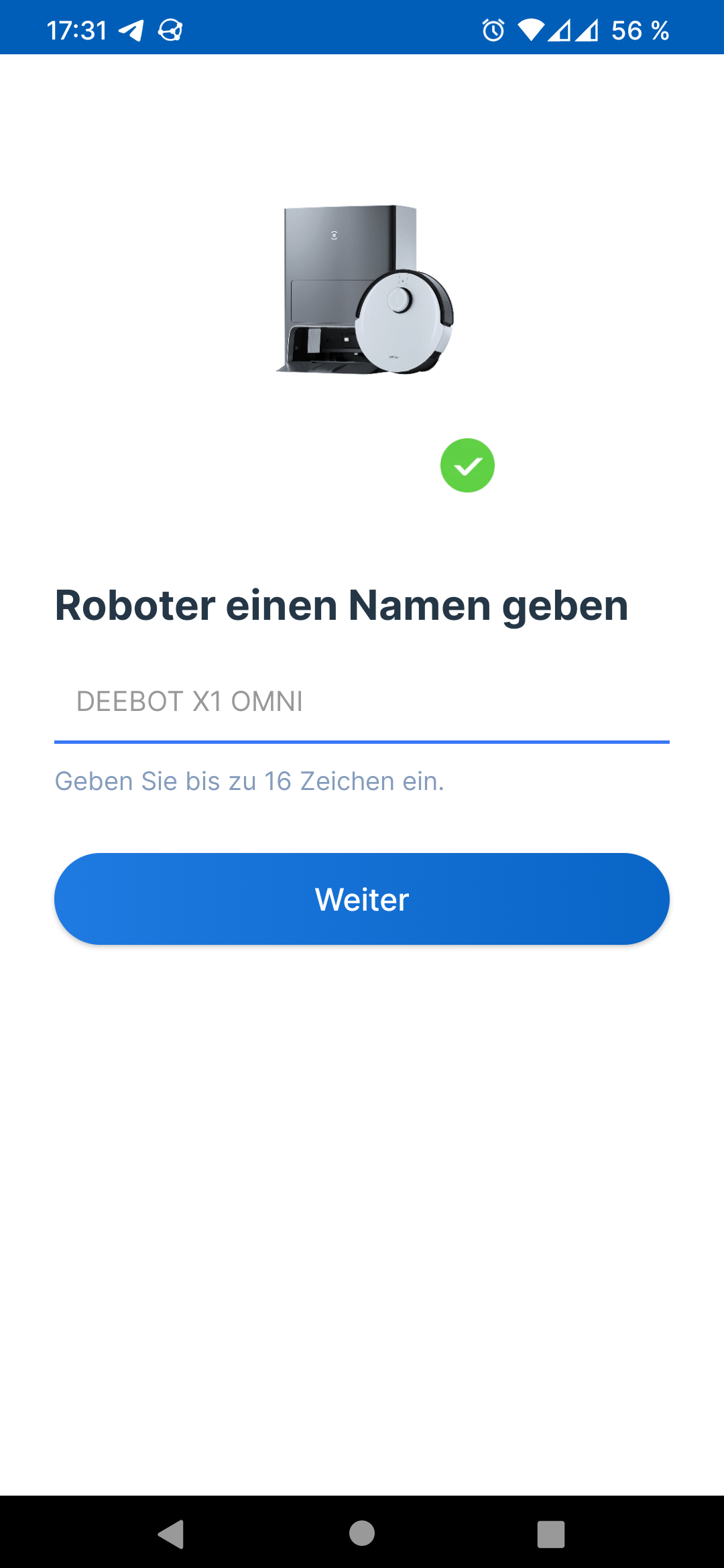724x1568 pixels.
Task: Tap the Weiter button to continue
Action: [x=362, y=899]
